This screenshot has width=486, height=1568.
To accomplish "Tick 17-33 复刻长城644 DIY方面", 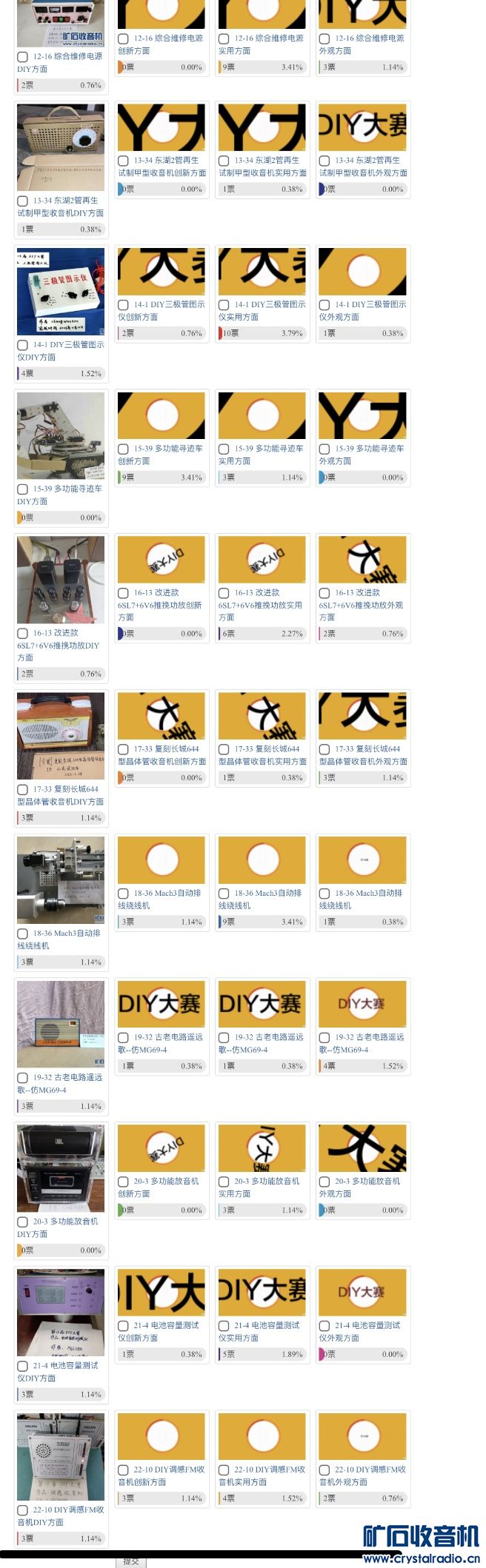I will pos(23,790).
